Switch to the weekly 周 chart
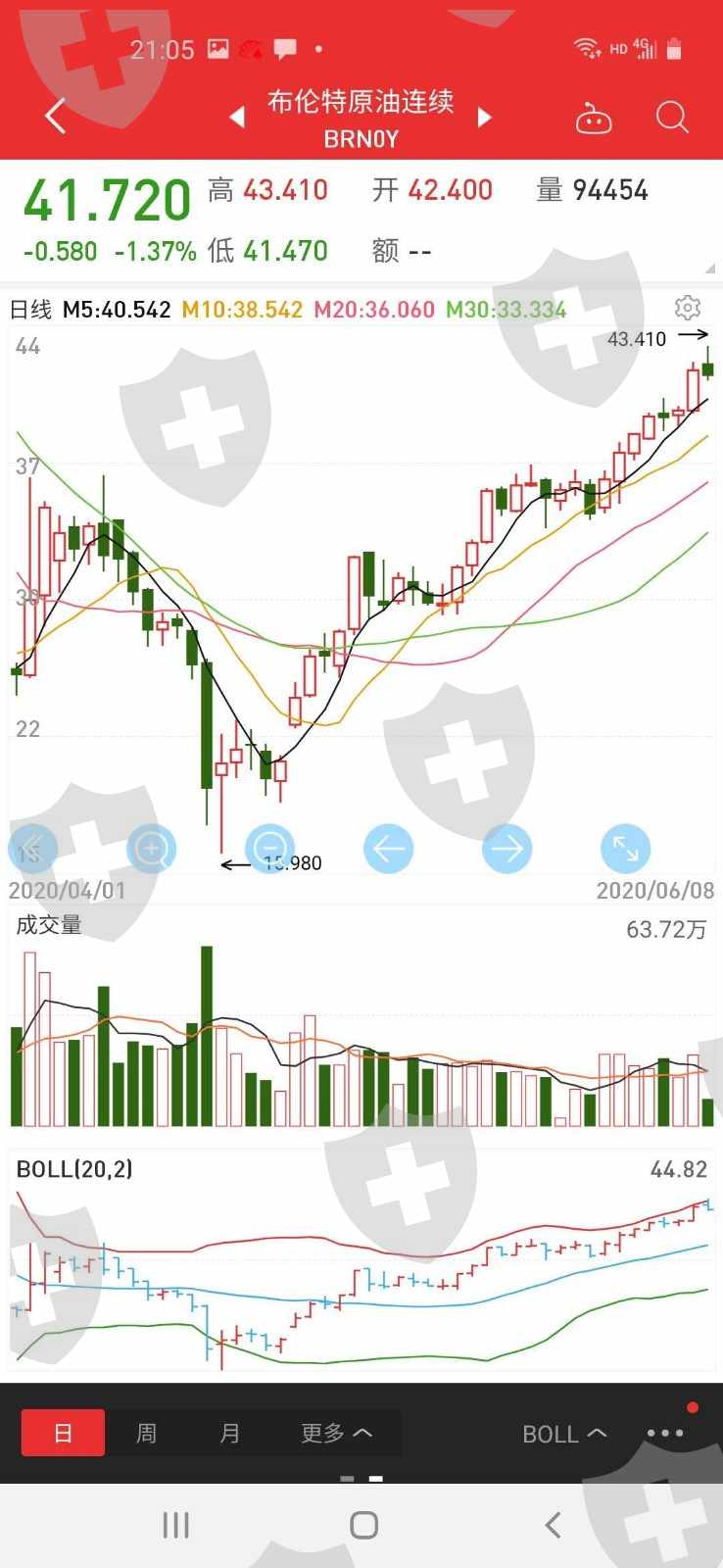723x1568 pixels. (x=146, y=1433)
